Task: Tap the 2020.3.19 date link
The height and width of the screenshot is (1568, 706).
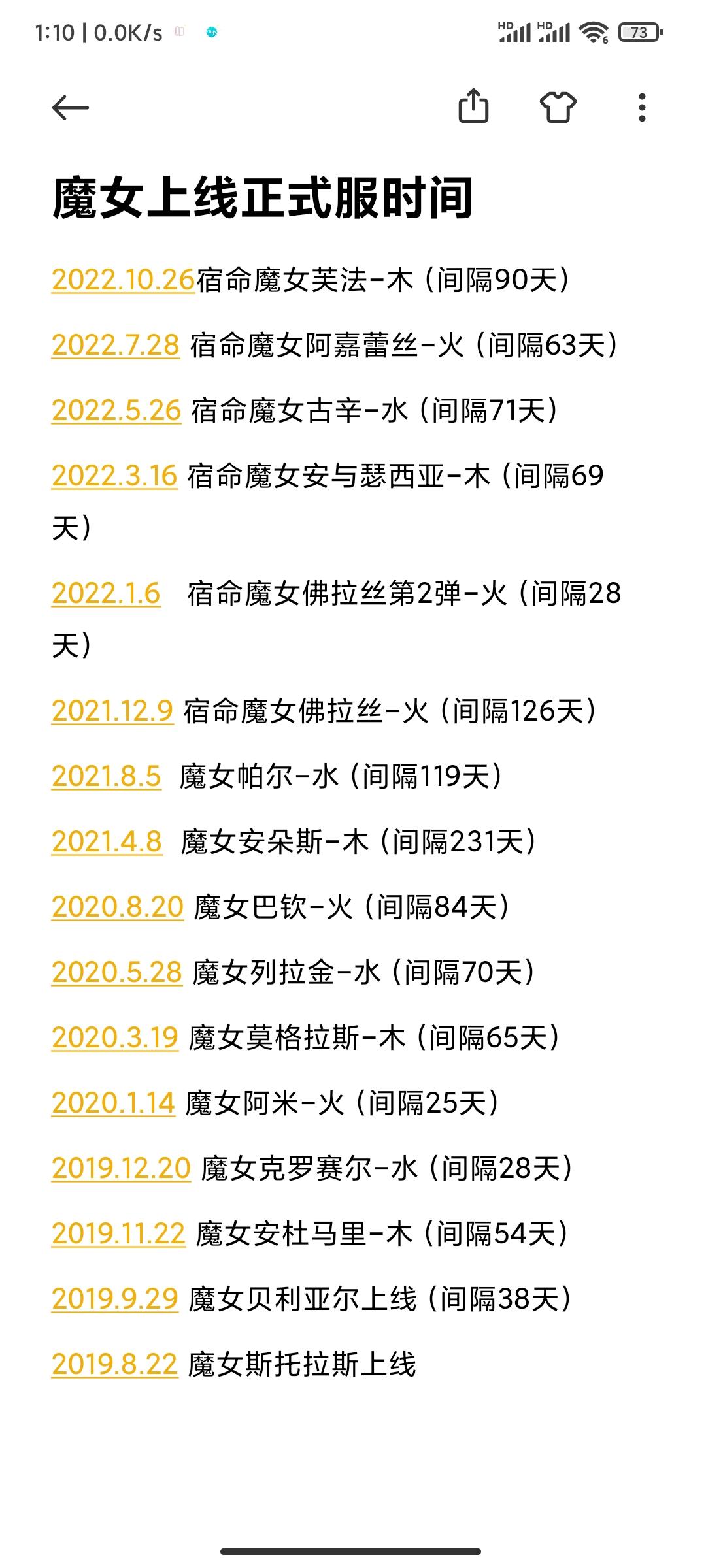Action: point(115,1037)
